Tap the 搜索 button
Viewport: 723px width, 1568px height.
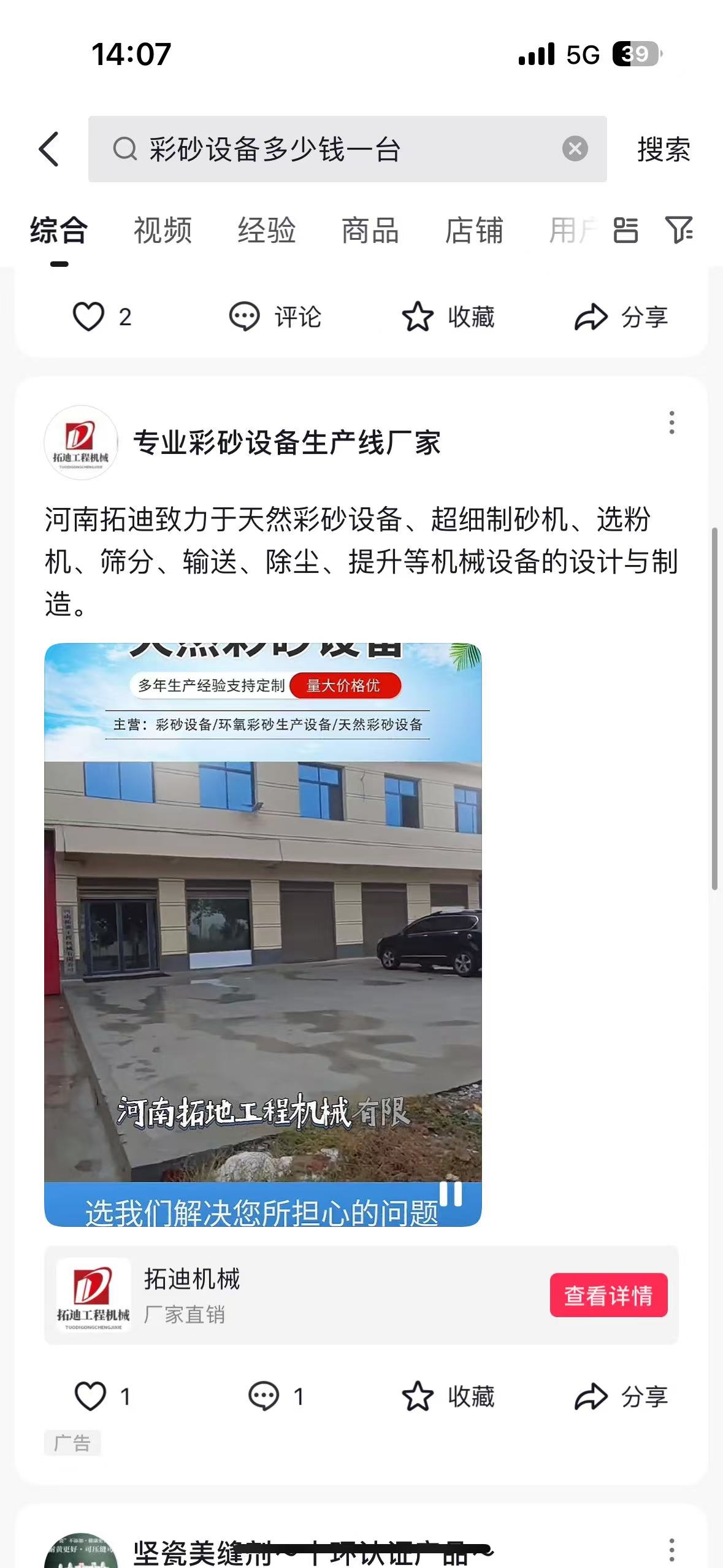click(664, 150)
